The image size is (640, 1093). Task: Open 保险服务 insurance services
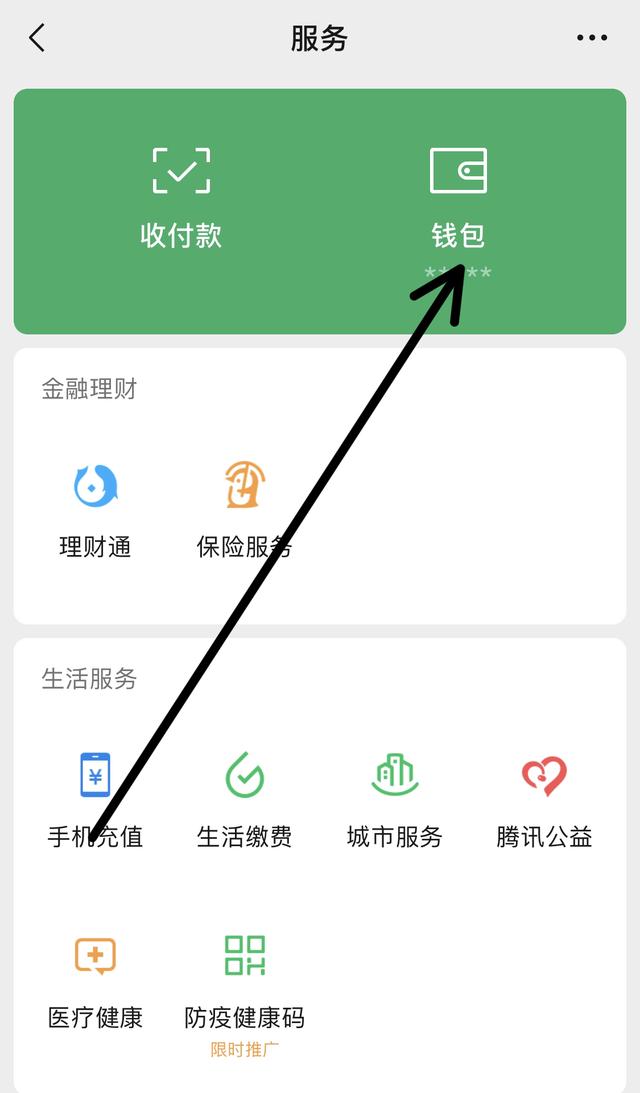point(244,509)
